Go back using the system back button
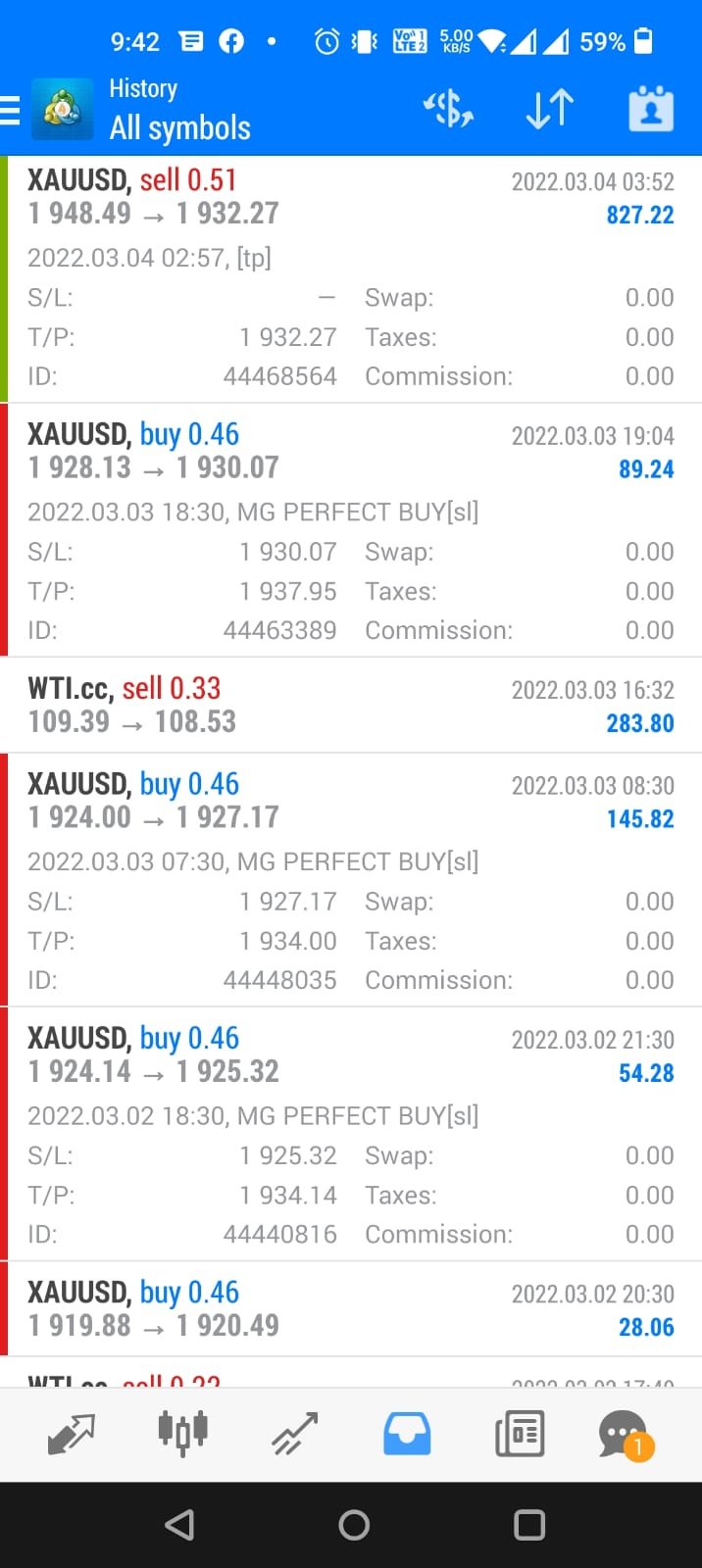Image resolution: width=702 pixels, height=1568 pixels. (x=178, y=1525)
